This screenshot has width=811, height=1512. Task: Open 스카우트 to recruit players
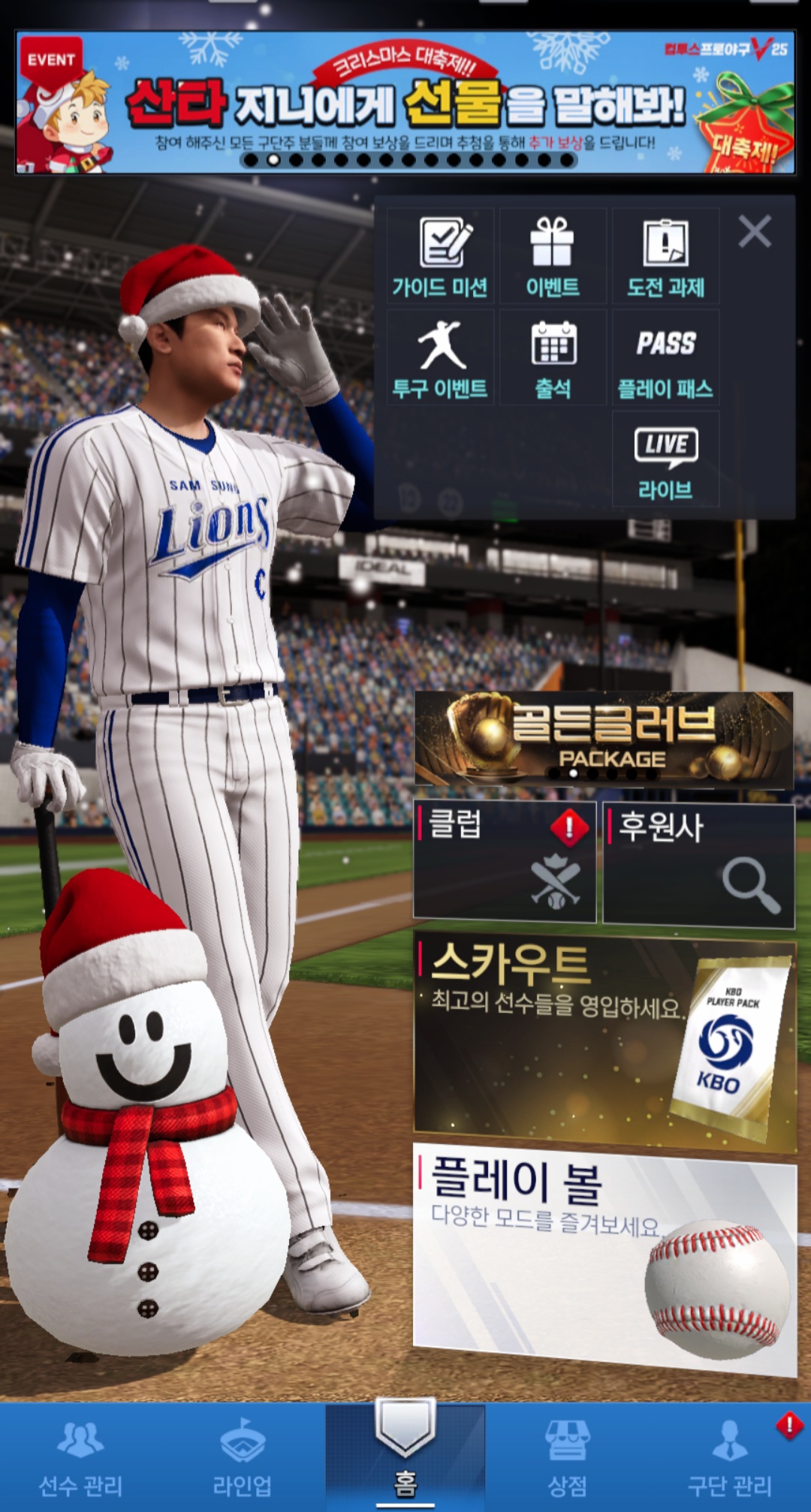[604, 1044]
